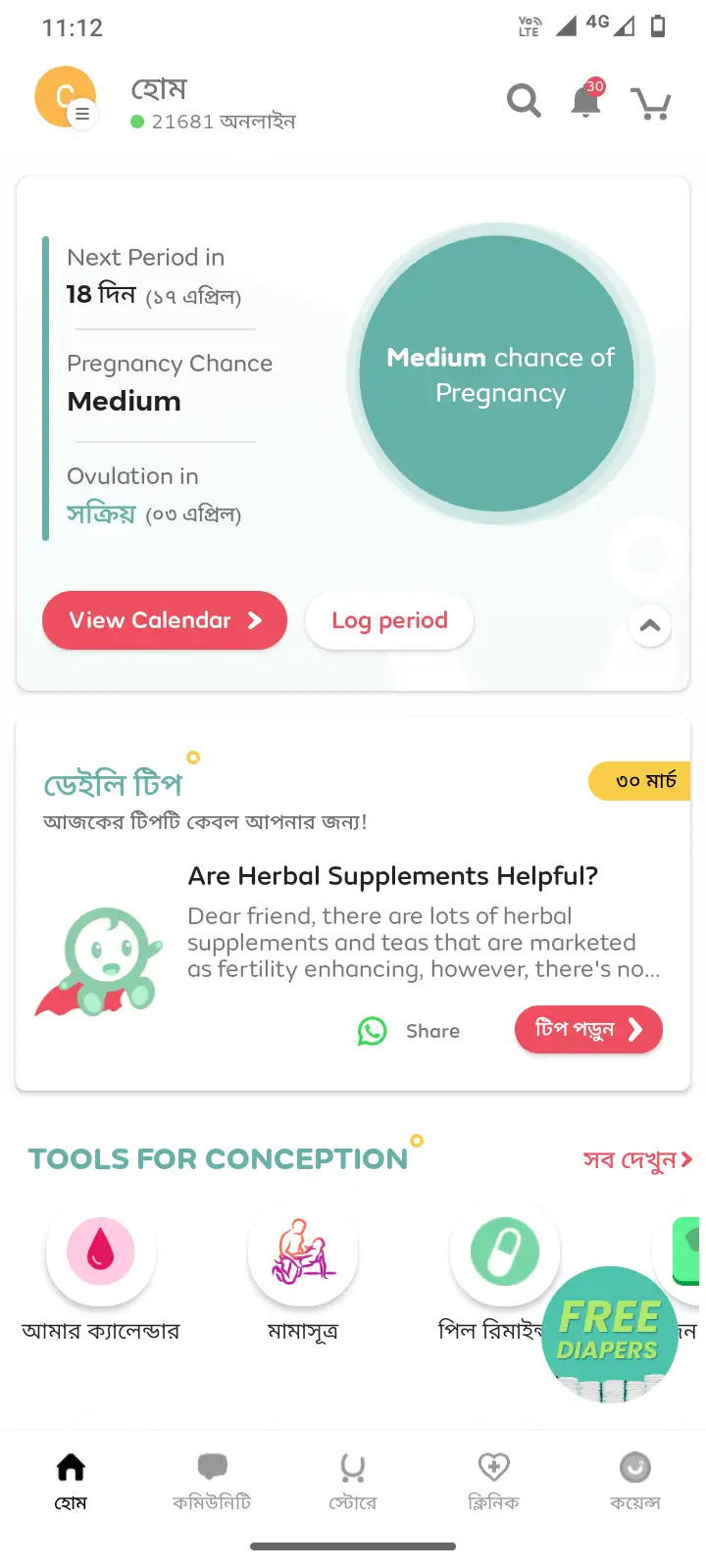The width and height of the screenshot is (706, 1568).
Task: Log a period
Action: 389,620
